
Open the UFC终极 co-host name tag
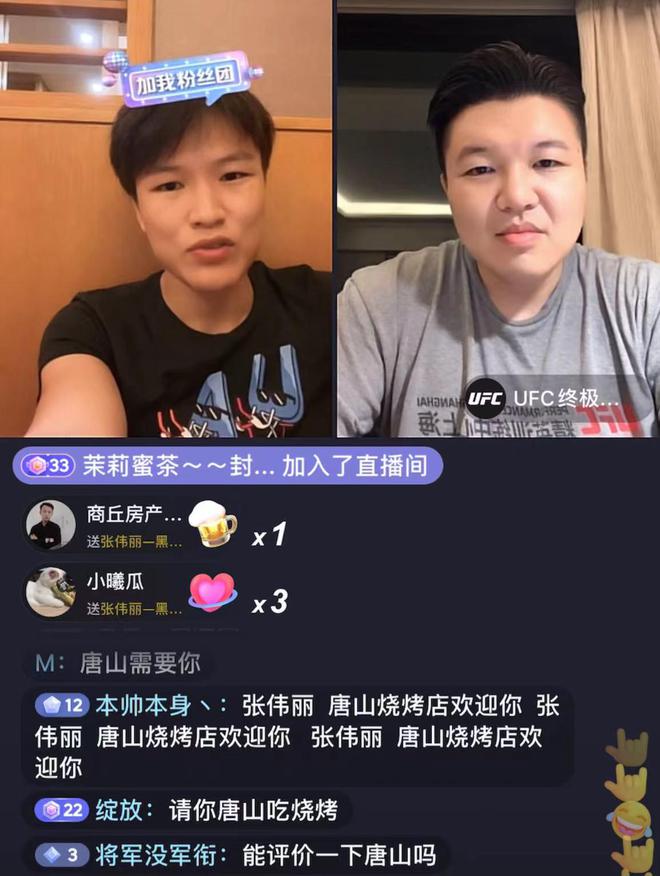coord(545,397)
